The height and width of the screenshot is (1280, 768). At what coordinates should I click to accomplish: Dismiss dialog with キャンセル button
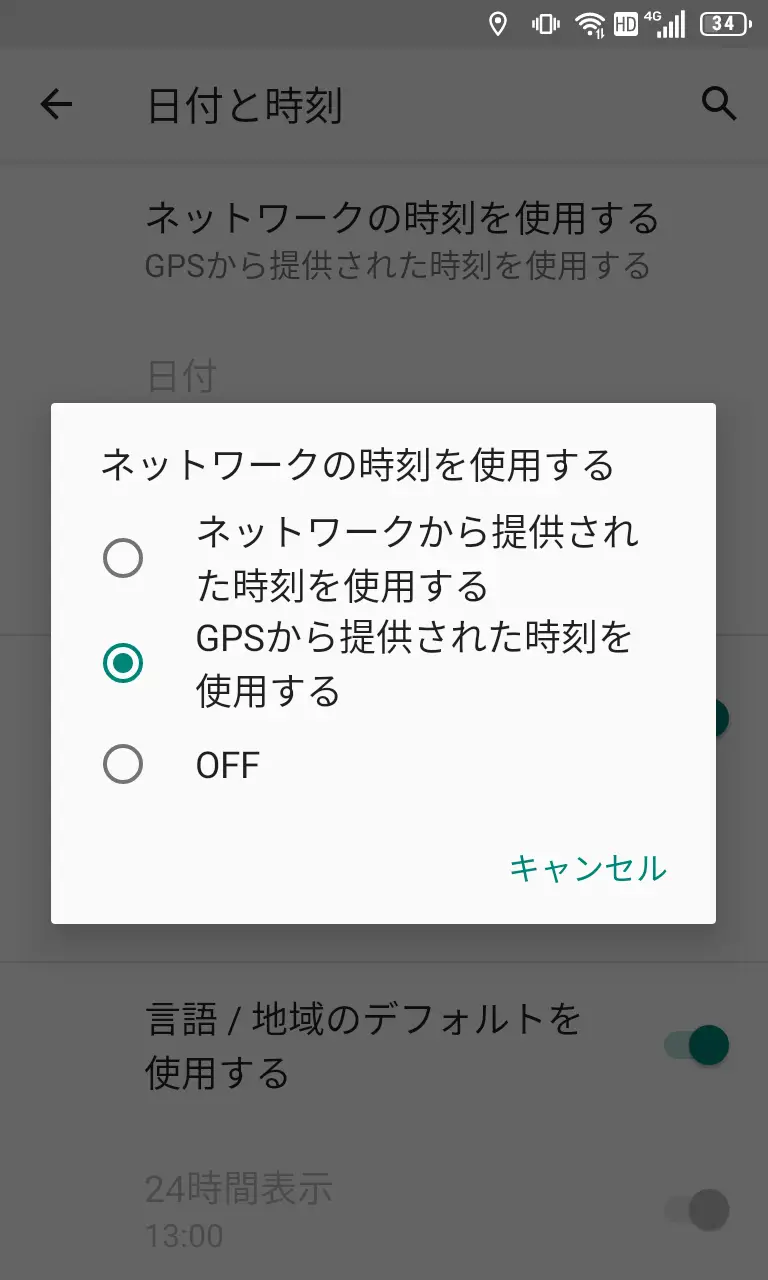coord(587,868)
